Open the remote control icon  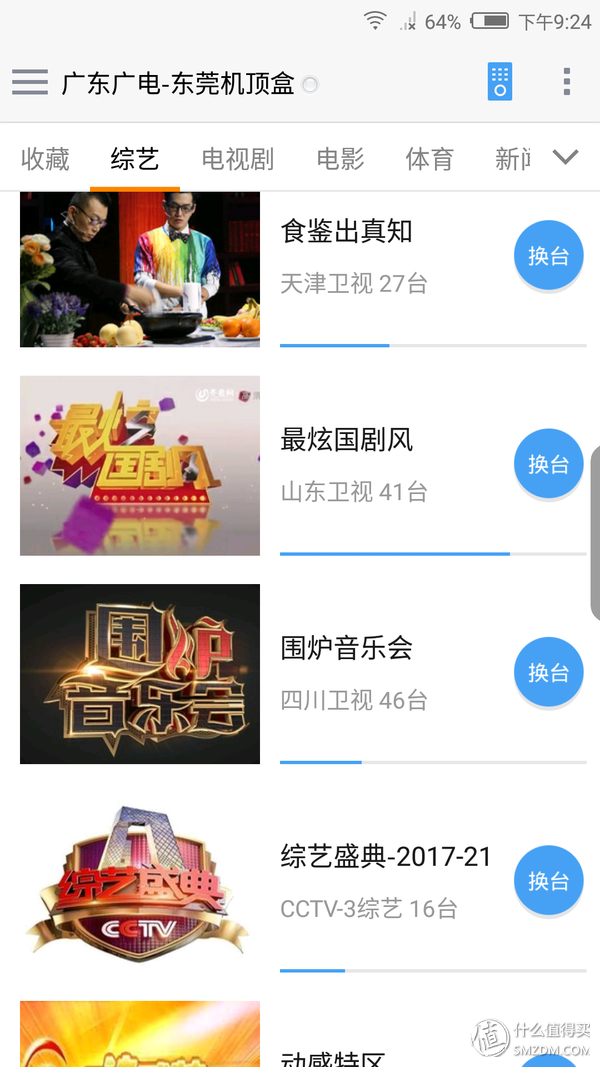point(500,82)
